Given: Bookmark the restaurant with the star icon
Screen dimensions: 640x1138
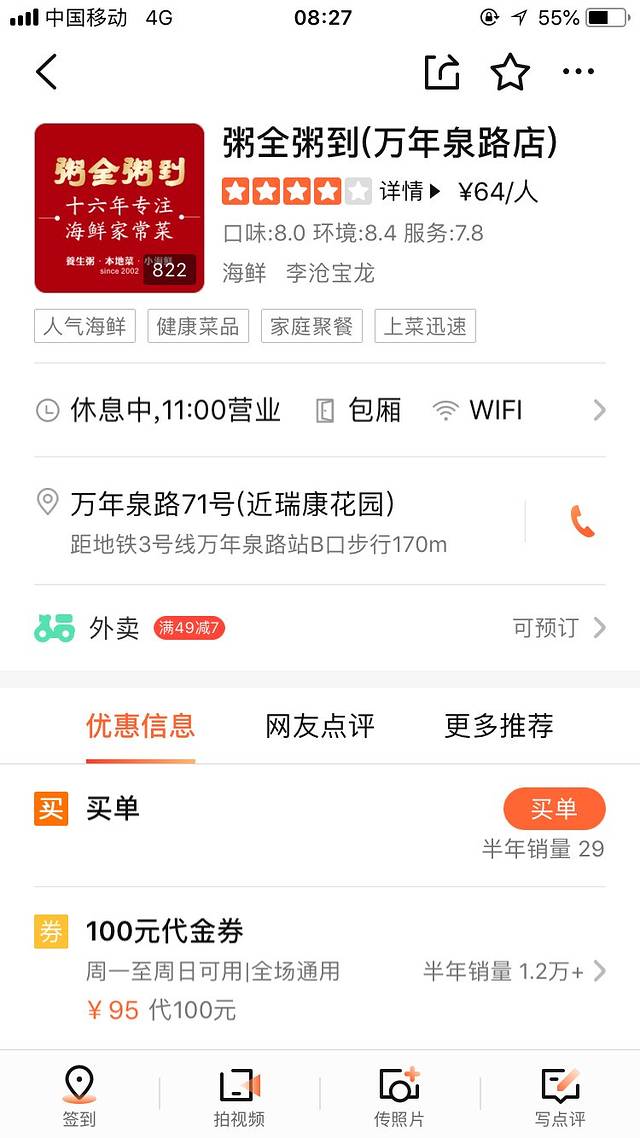Looking at the screenshot, I should click(510, 71).
